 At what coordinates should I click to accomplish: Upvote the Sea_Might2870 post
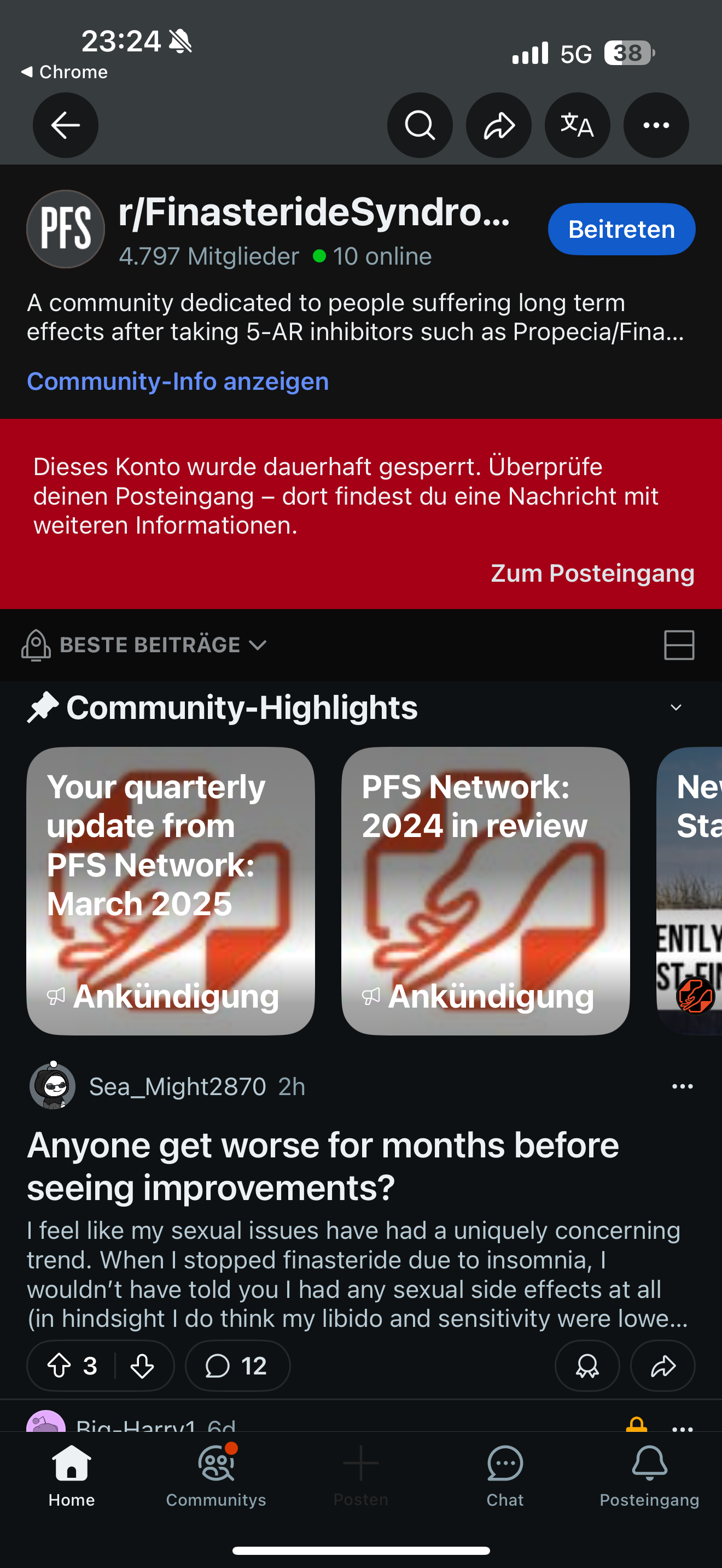pos(60,1366)
